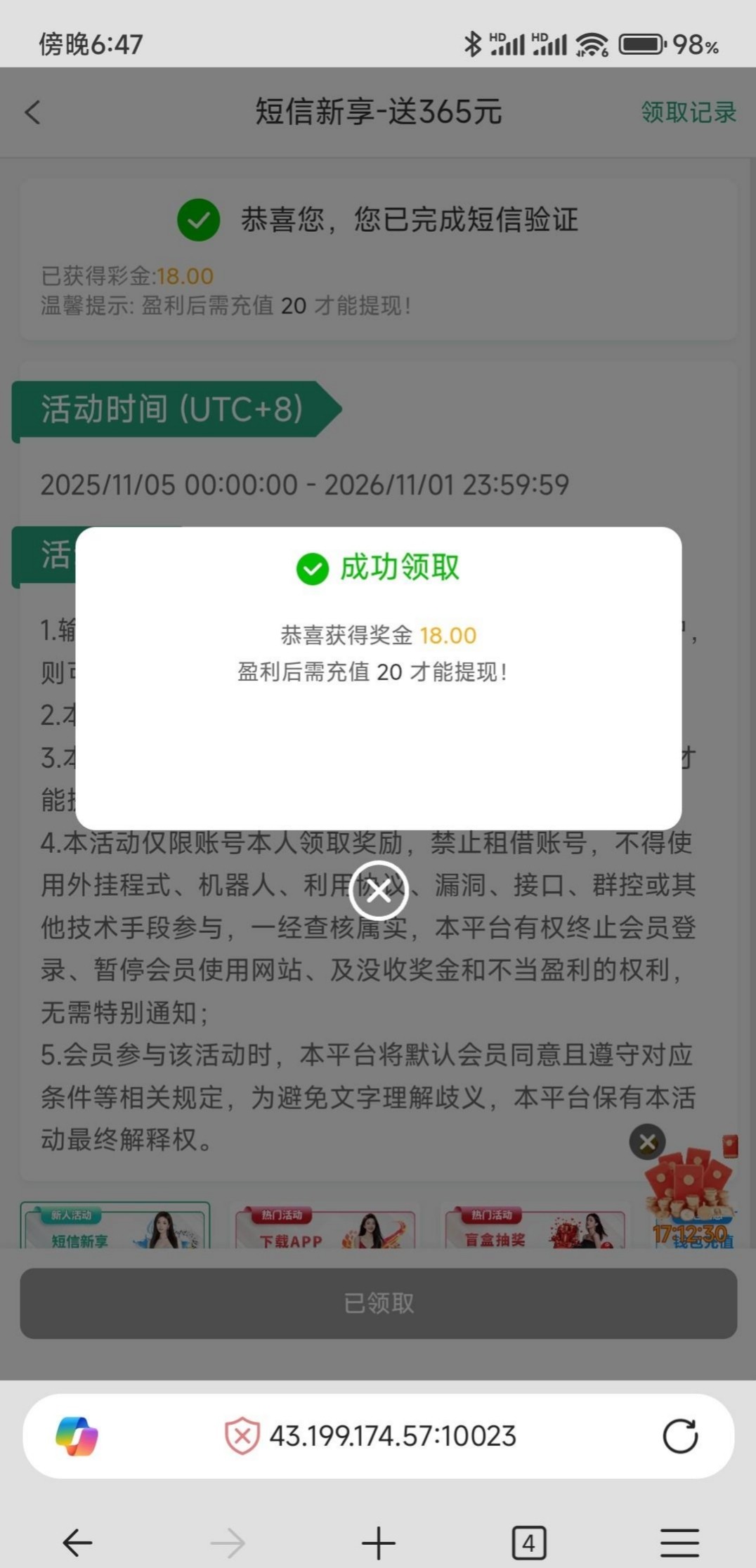This screenshot has width=756, height=1568.
Task: Navigate back in the browser toolbar
Action: 77,1543
